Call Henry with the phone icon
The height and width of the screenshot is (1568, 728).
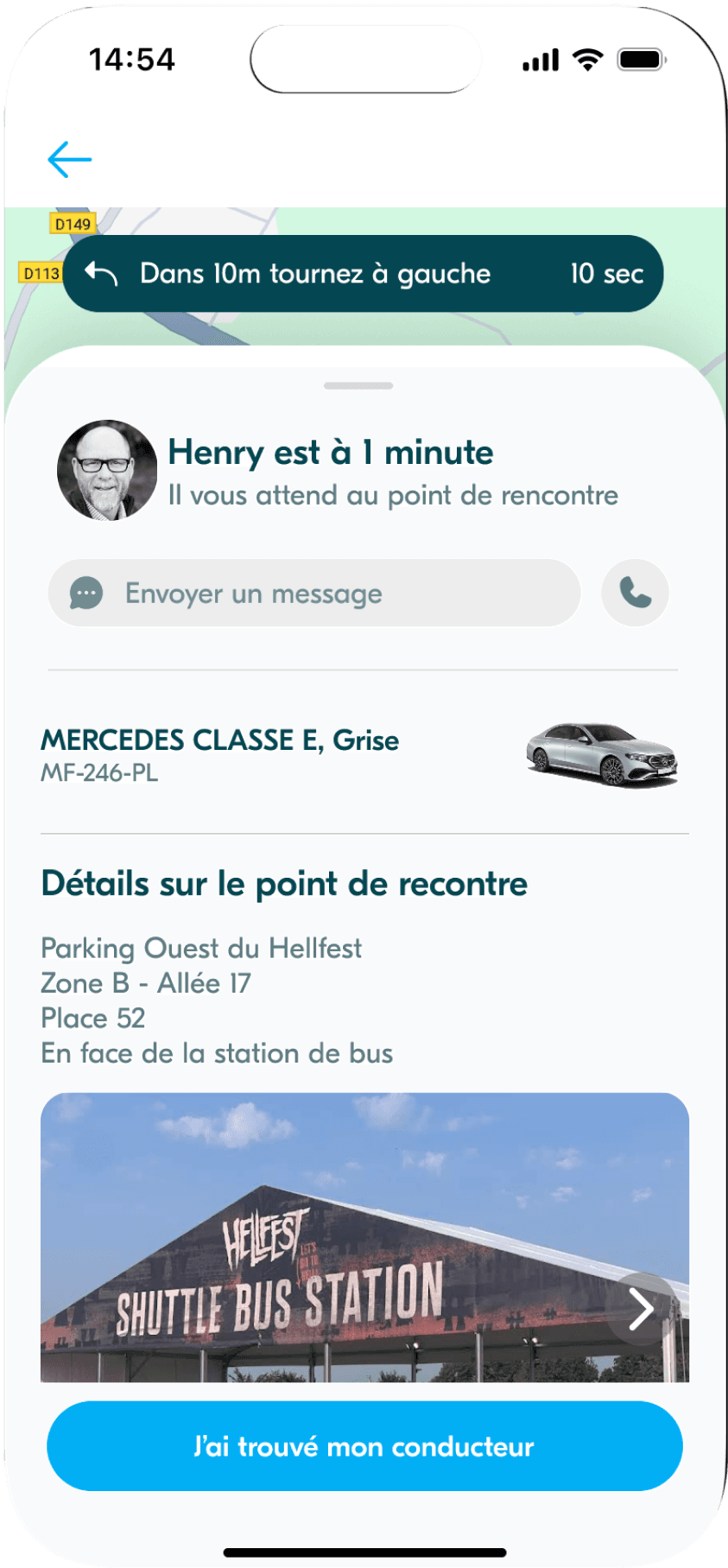635,594
